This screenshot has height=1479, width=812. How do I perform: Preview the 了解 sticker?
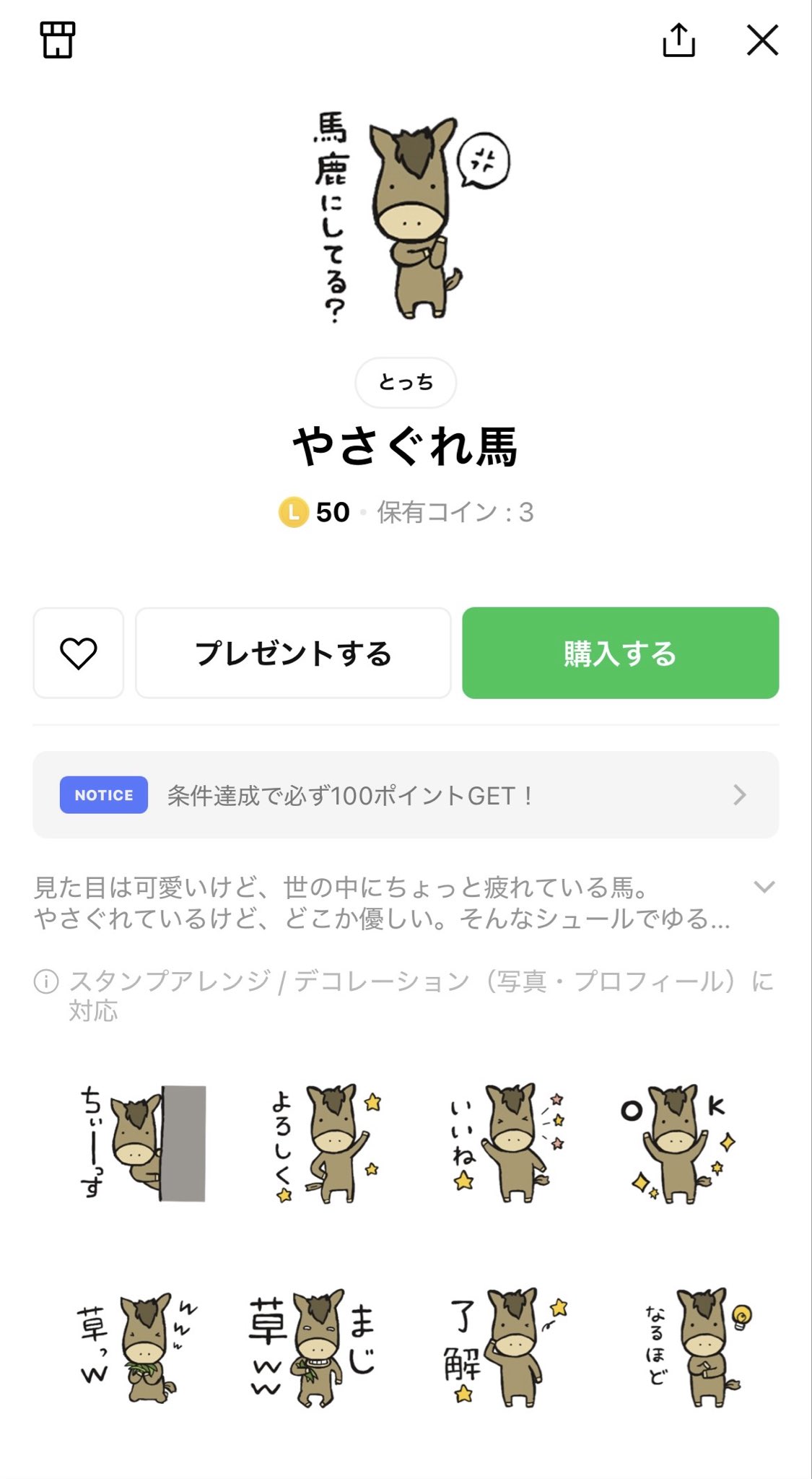tap(505, 1347)
